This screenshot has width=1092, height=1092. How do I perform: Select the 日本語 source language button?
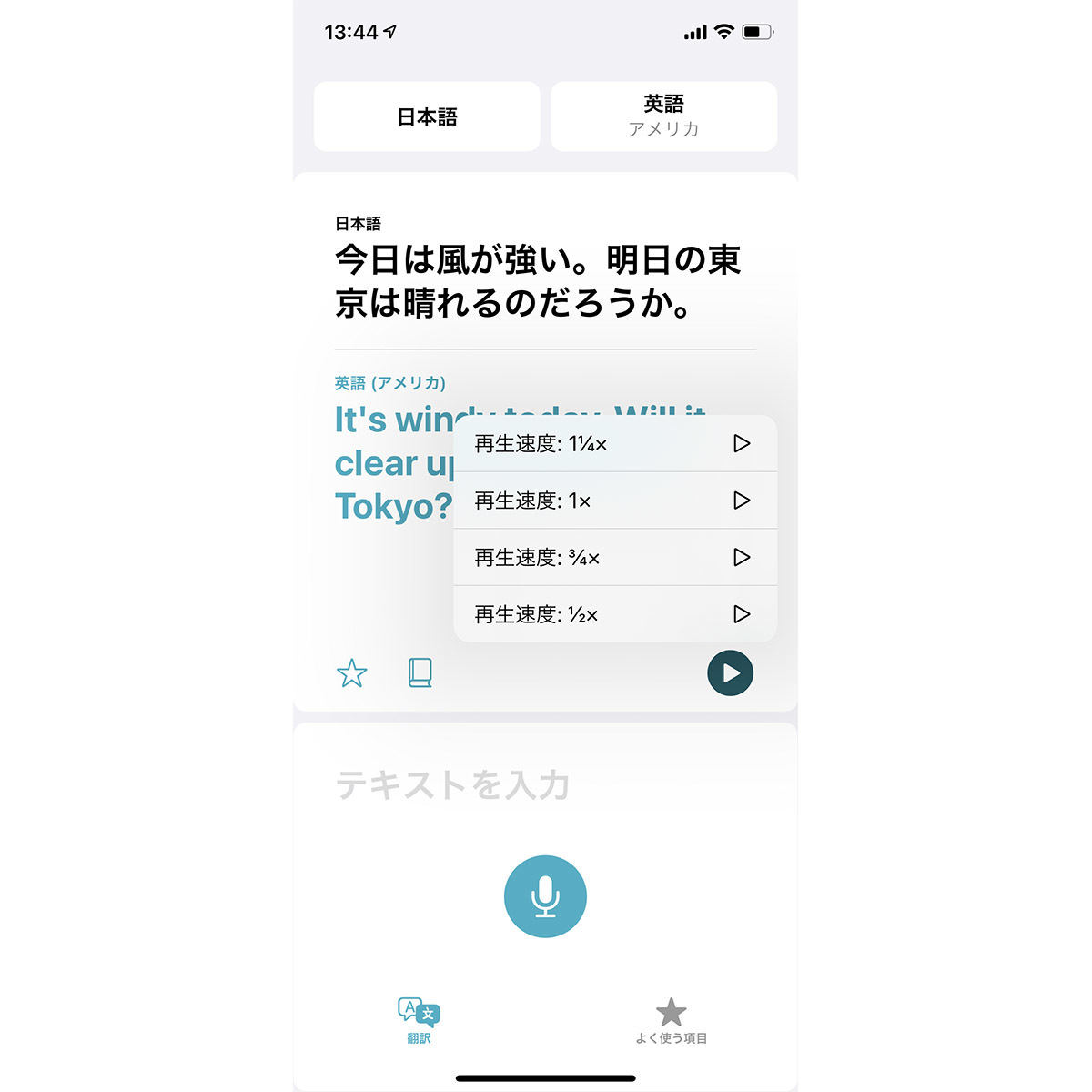click(x=427, y=116)
